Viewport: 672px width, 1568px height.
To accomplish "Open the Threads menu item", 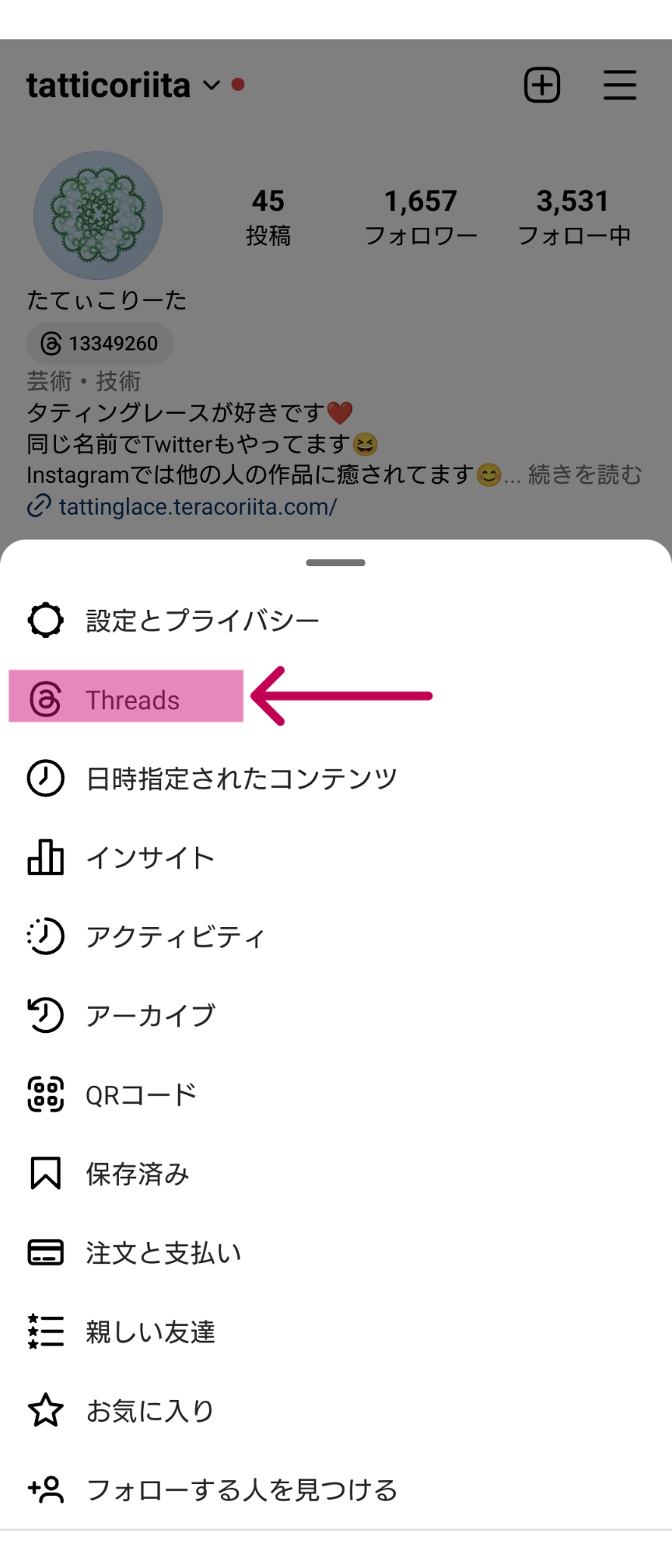I will (x=132, y=699).
